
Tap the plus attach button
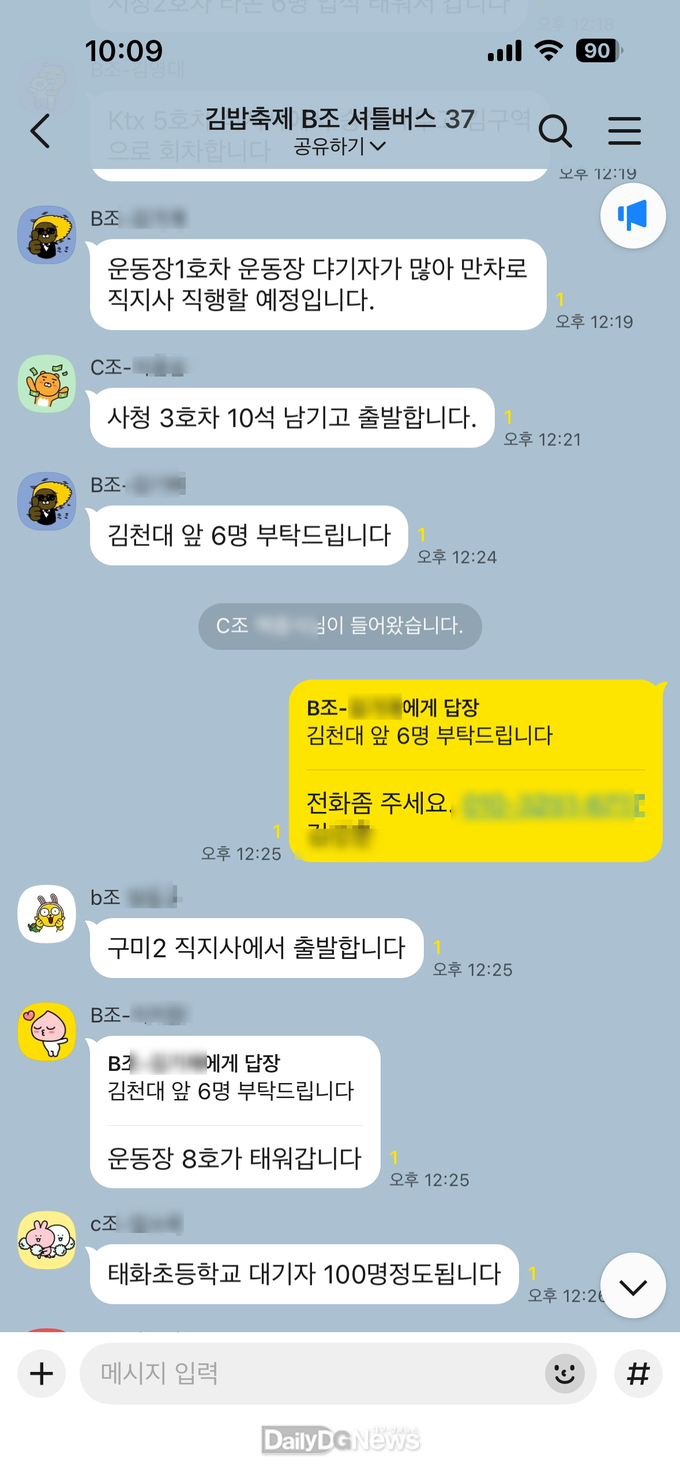pyautogui.click(x=41, y=1373)
